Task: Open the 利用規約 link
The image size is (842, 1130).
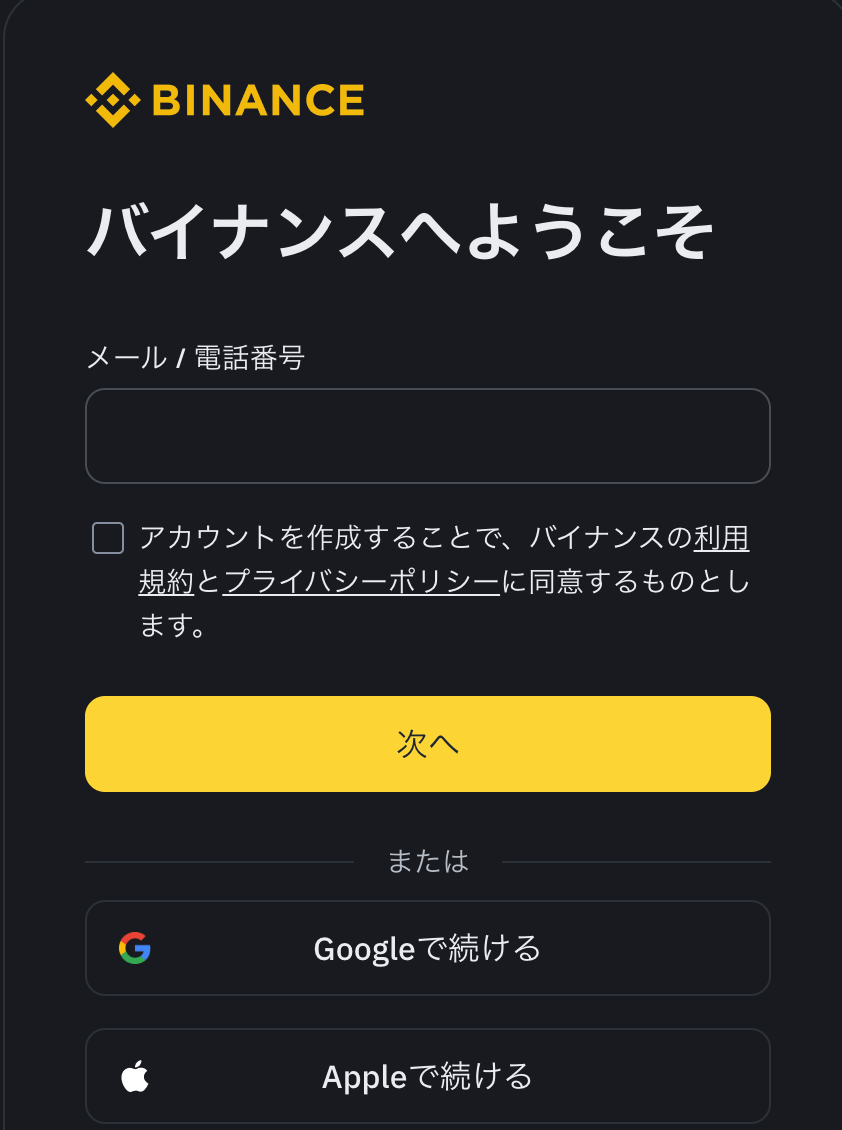Action: (721, 538)
